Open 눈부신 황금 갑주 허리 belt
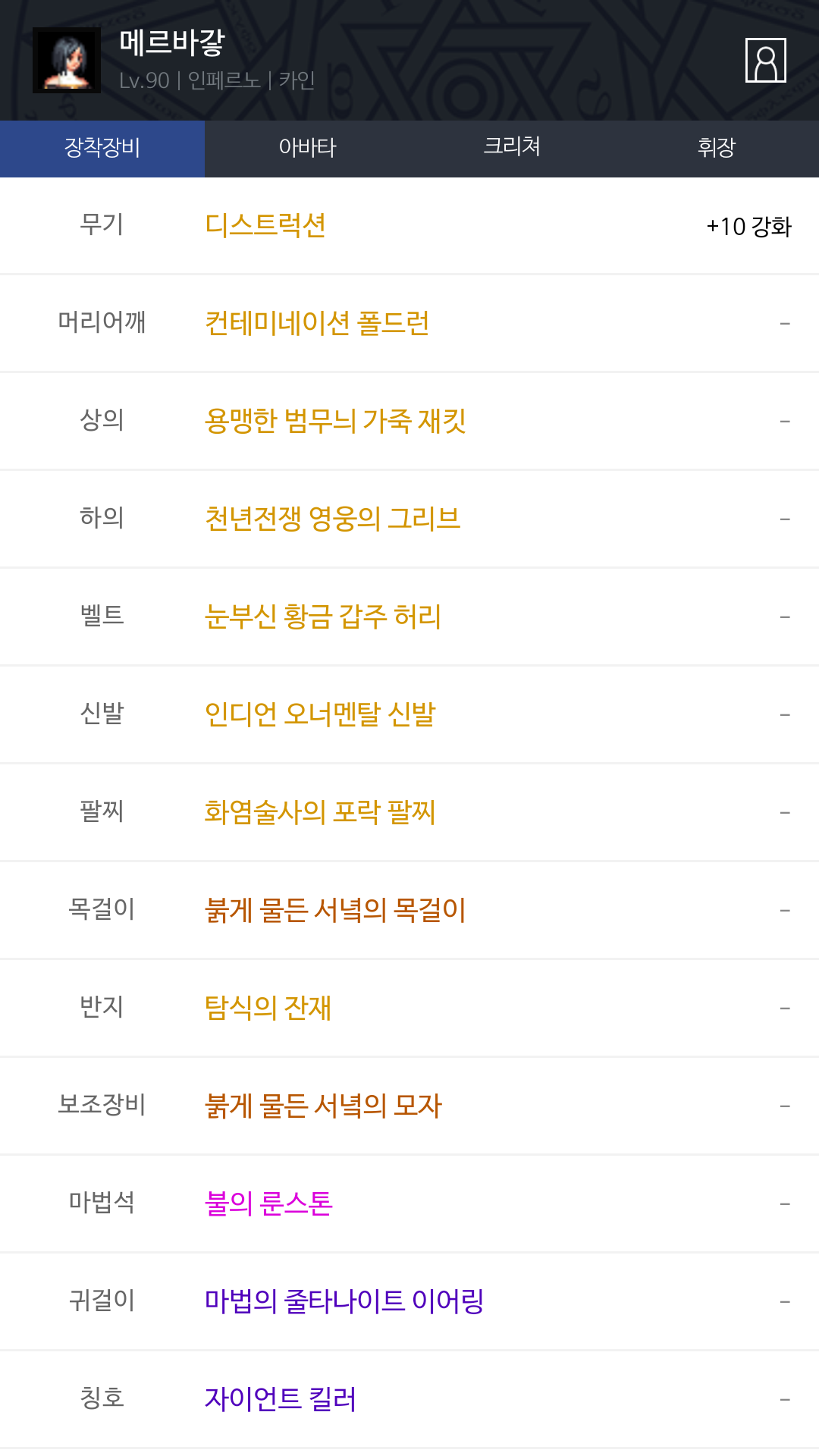This screenshot has width=819, height=1456. click(409, 617)
